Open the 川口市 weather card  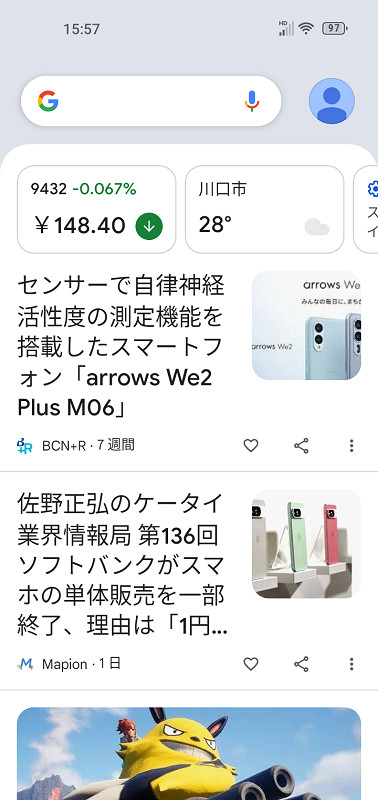click(264, 209)
